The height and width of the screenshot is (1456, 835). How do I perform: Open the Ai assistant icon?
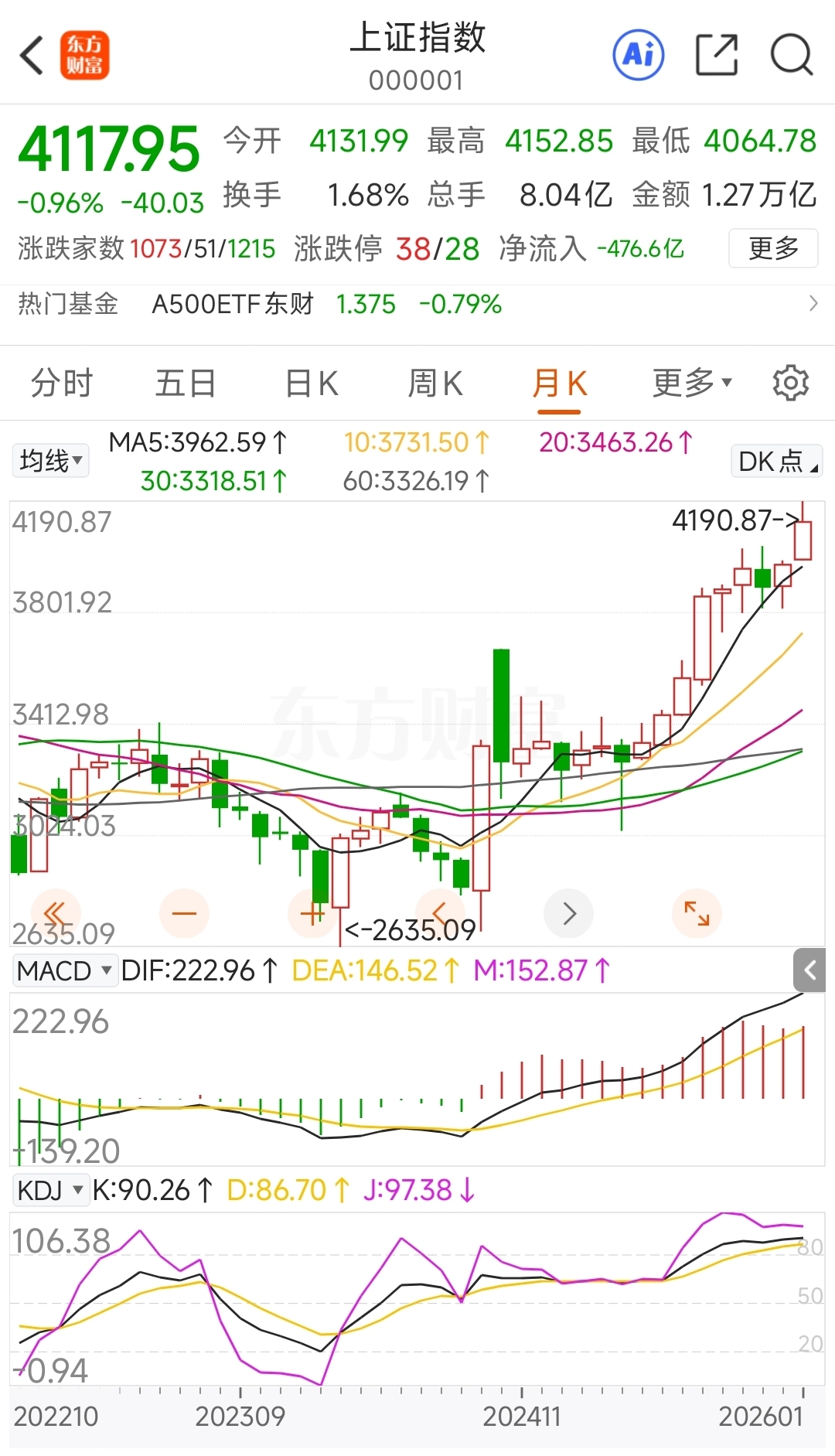(x=638, y=55)
